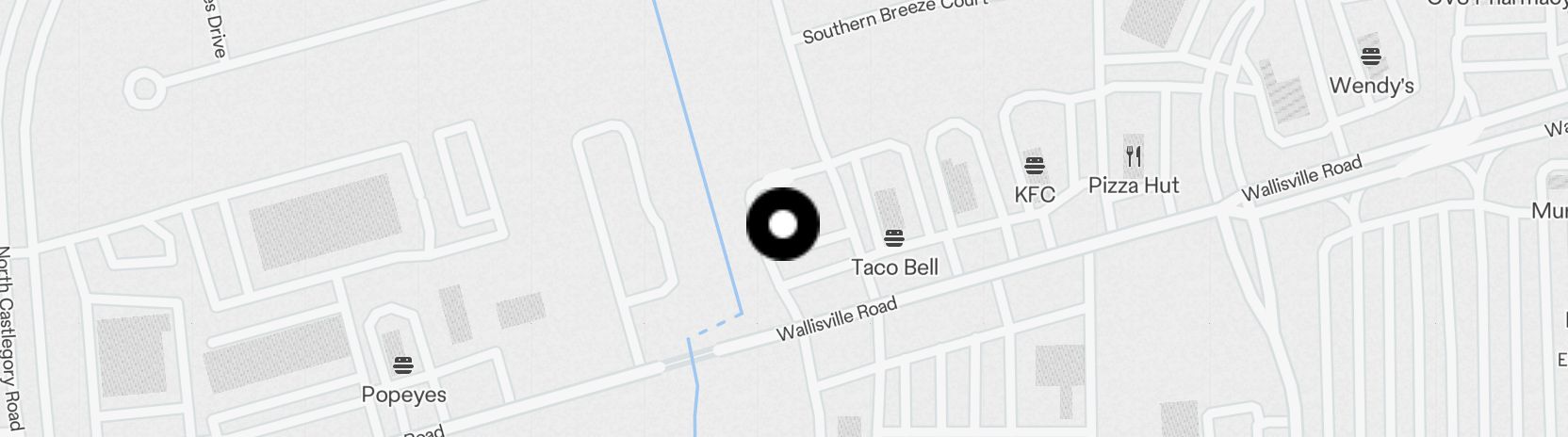Tap the black location pin marker
This screenshot has height=437, width=1568.
[782, 224]
